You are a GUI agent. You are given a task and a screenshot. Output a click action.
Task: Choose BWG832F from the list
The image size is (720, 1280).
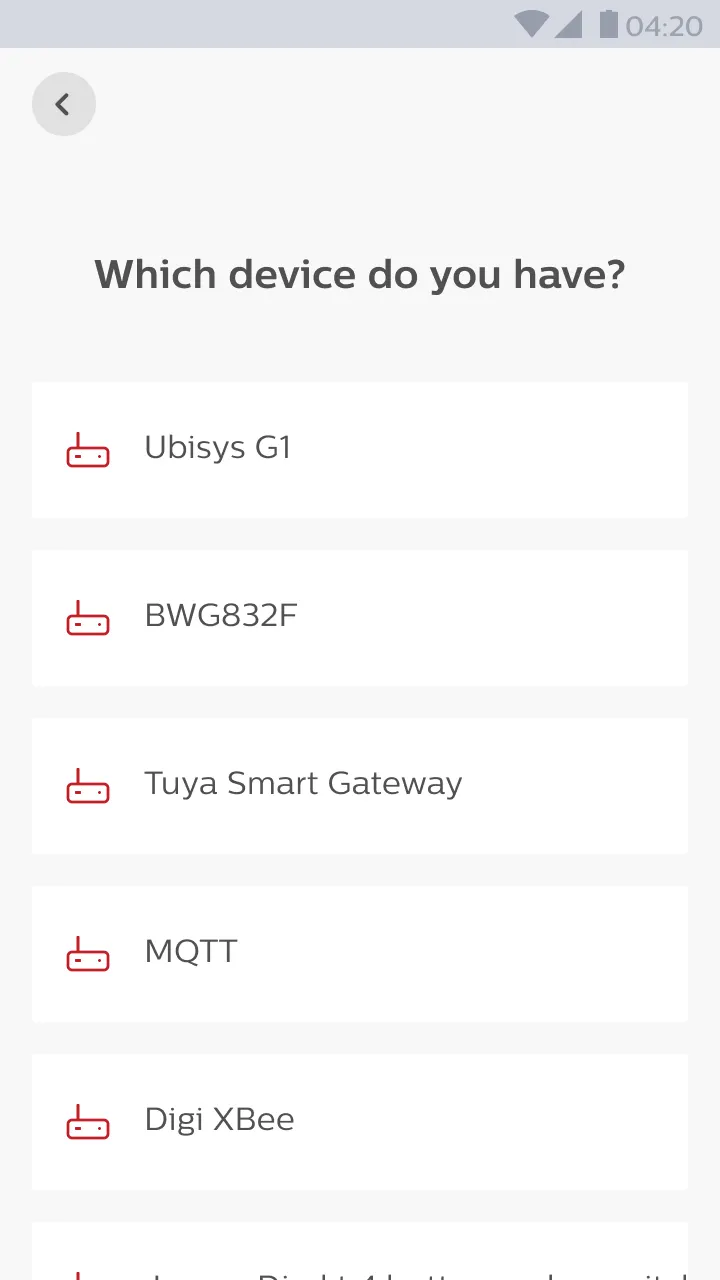click(x=360, y=618)
